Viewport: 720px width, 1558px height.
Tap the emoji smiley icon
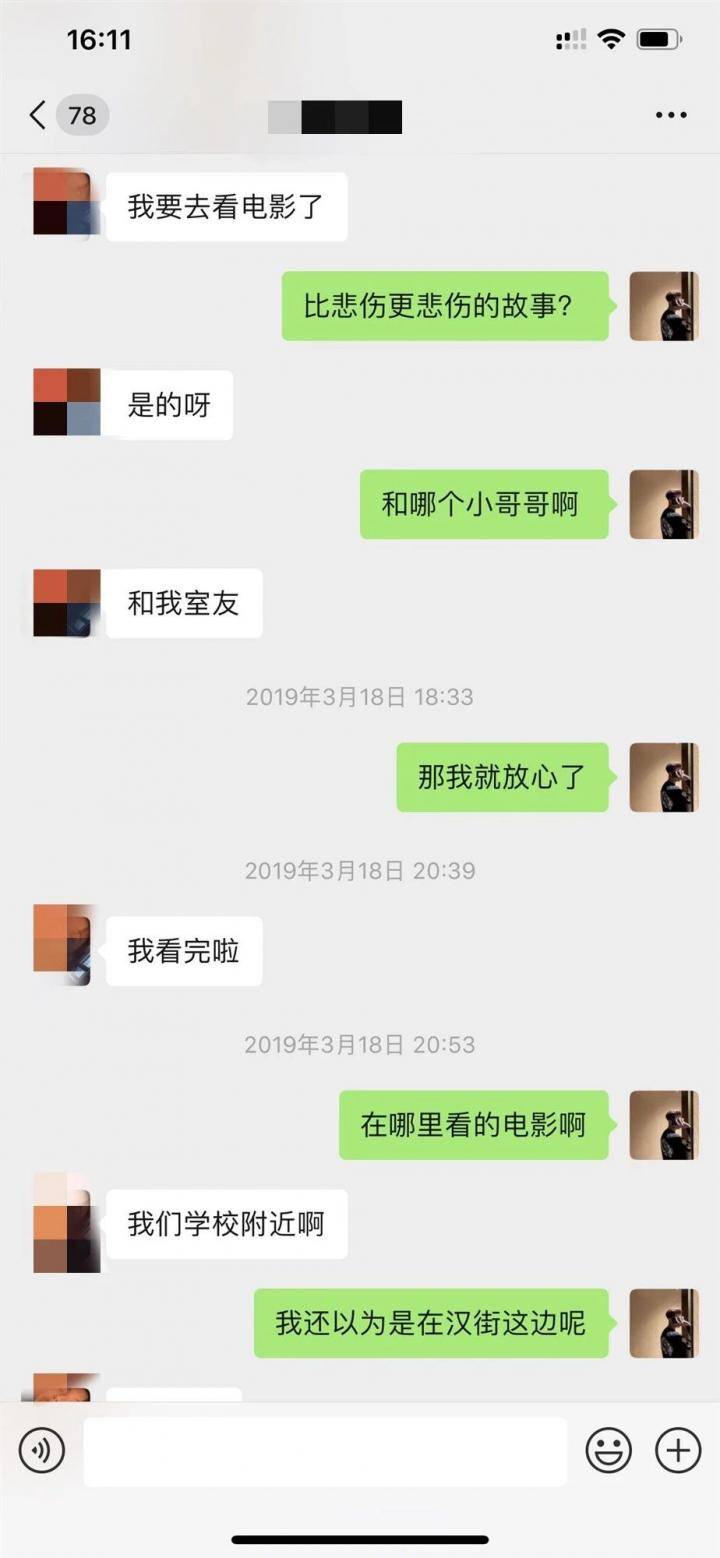pyautogui.click(x=609, y=1450)
